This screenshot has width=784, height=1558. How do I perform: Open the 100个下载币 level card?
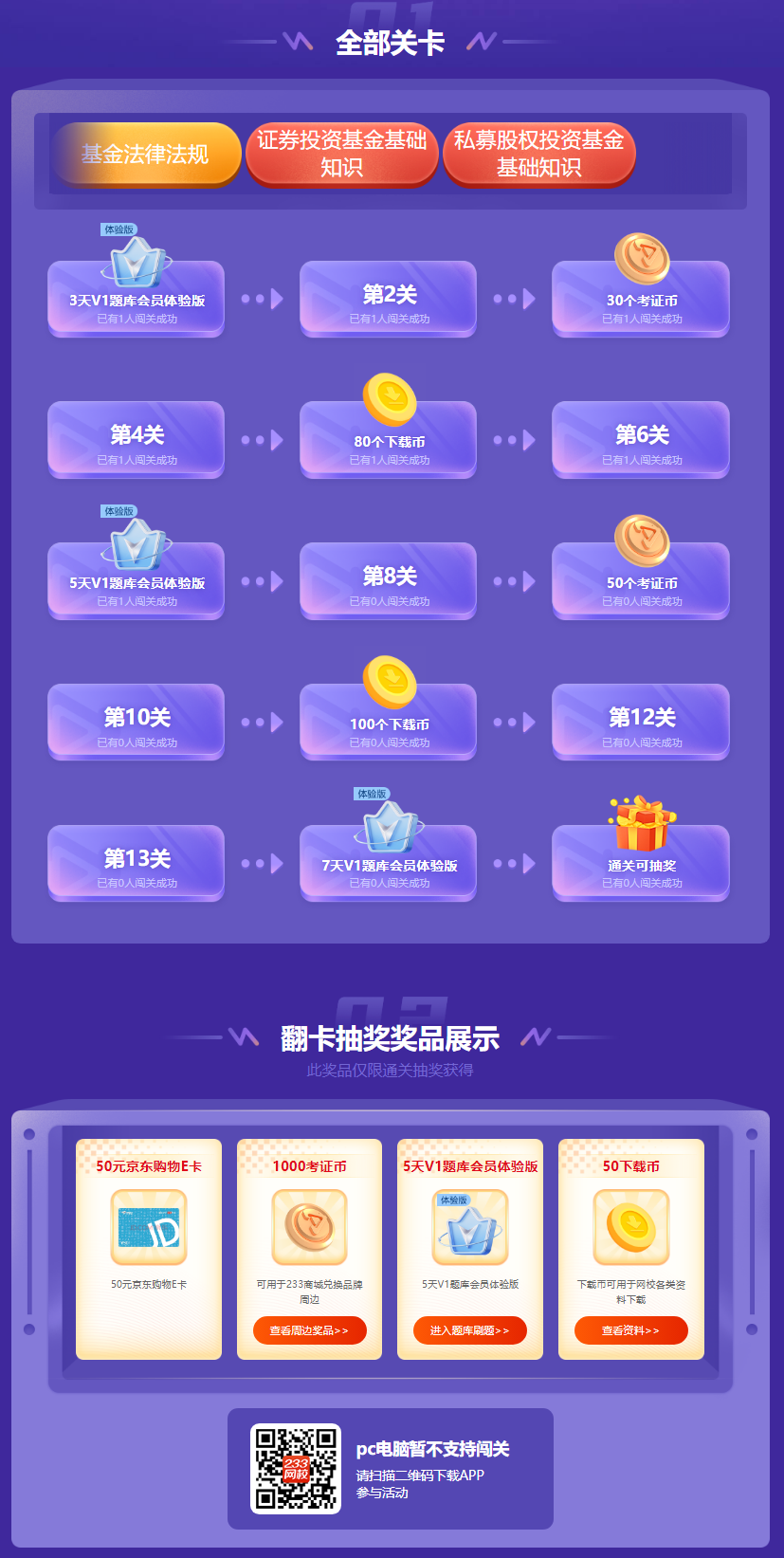pyautogui.click(x=389, y=723)
